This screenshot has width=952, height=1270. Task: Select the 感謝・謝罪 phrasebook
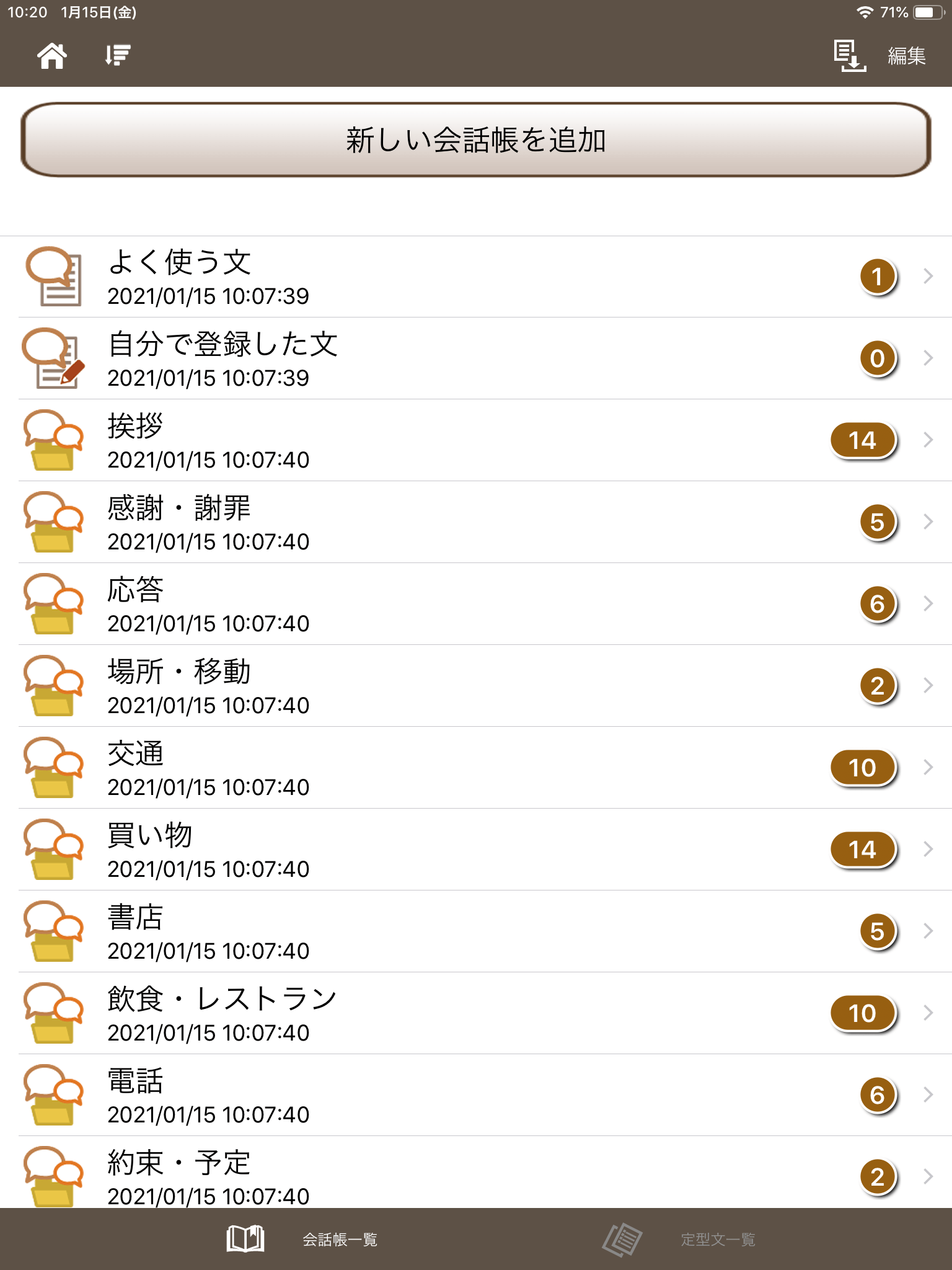(476, 523)
